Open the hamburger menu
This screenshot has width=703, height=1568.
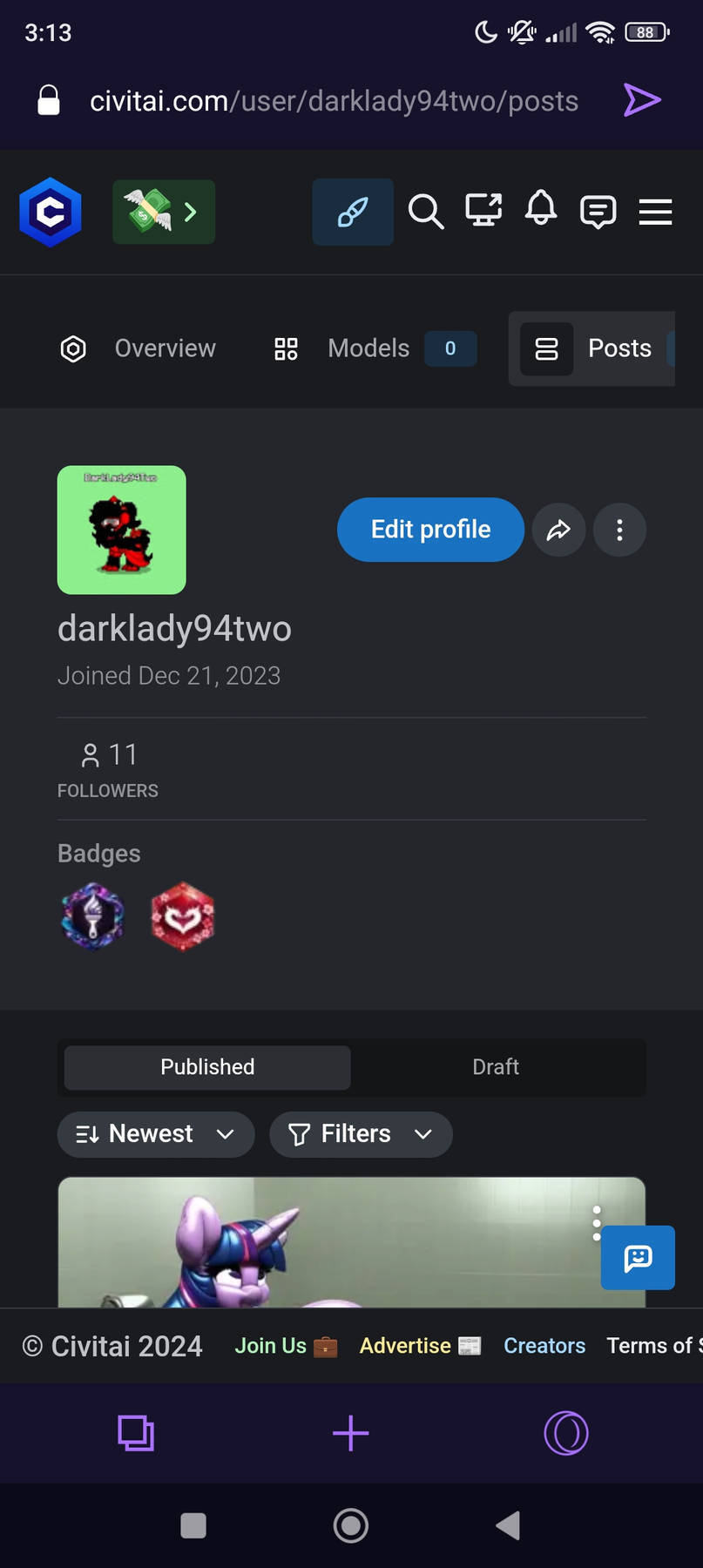(x=655, y=212)
